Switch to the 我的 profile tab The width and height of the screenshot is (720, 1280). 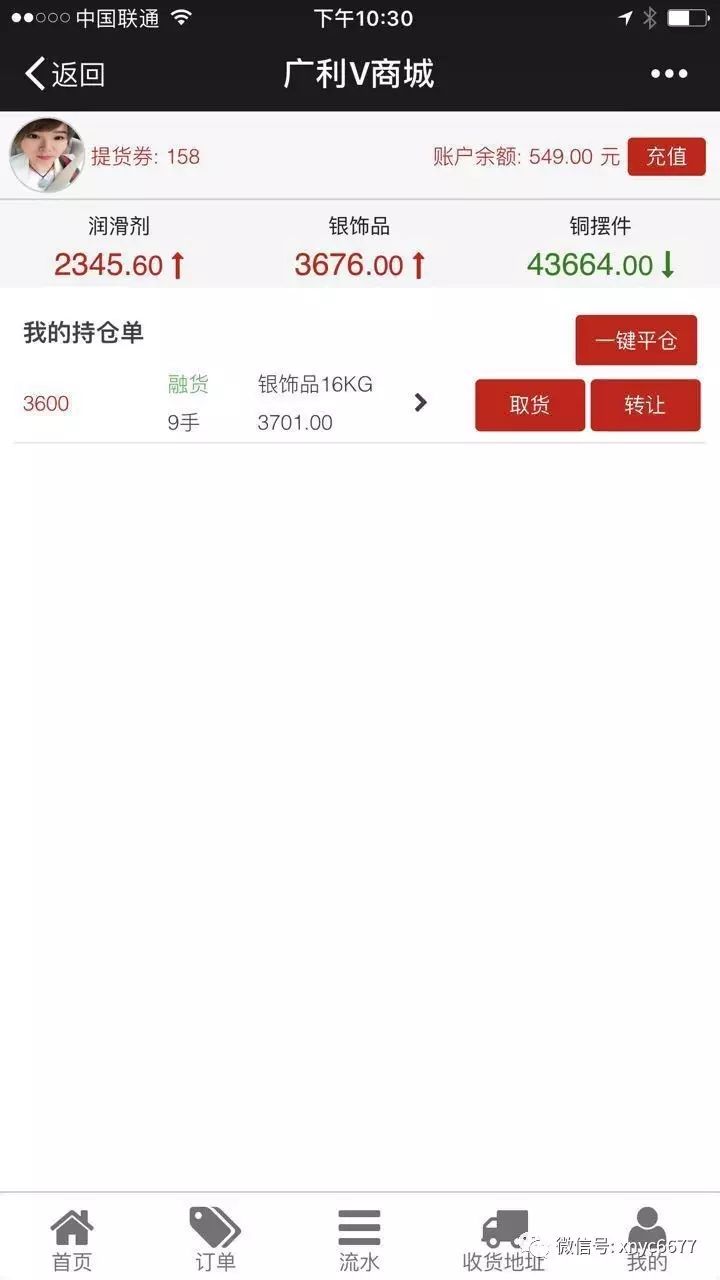click(x=647, y=1239)
